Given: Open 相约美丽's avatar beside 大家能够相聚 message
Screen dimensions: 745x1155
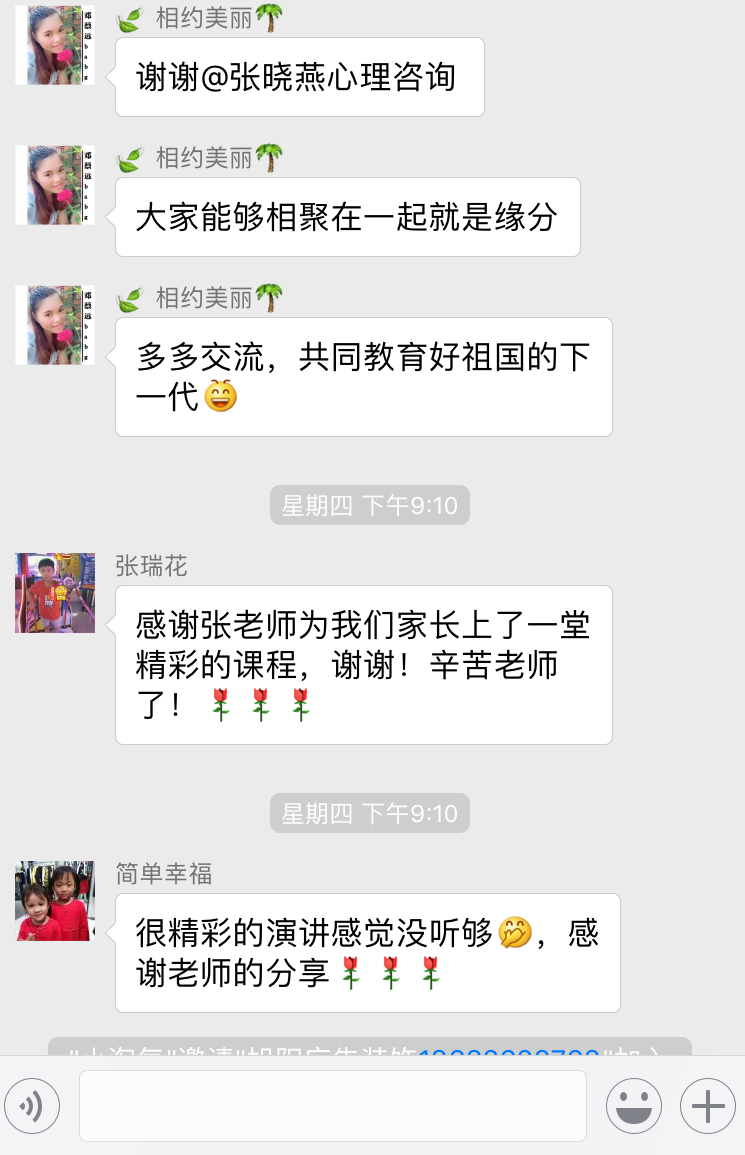Looking at the screenshot, I should coord(55,185).
